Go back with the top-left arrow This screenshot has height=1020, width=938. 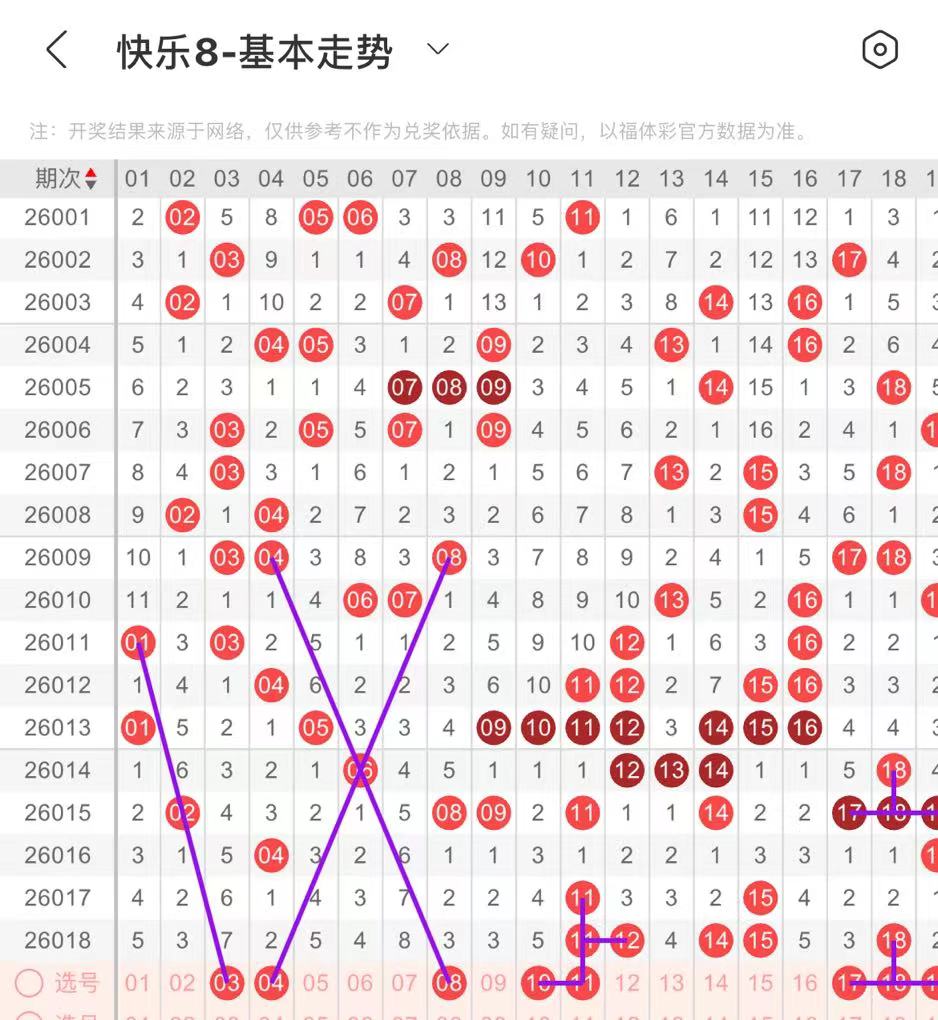(x=57, y=50)
